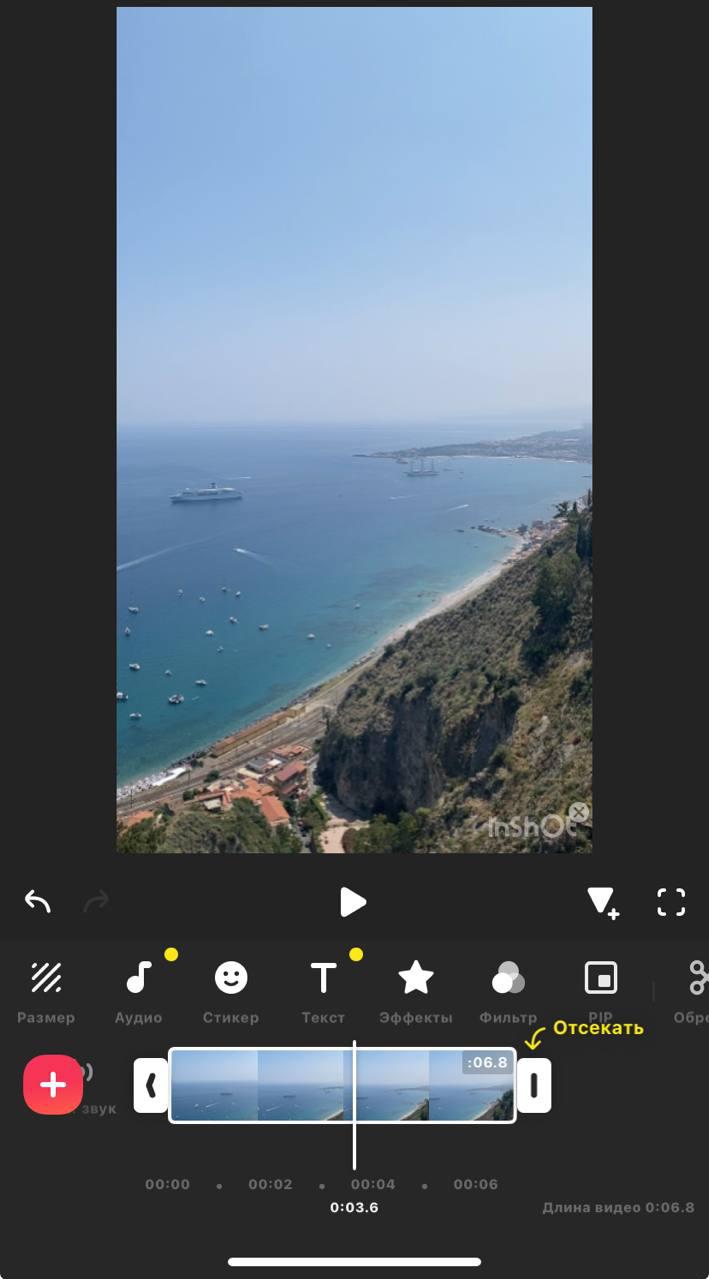This screenshot has height=1279, width=709.
Task: Open the Эффекты tool
Action: pos(416,990)
